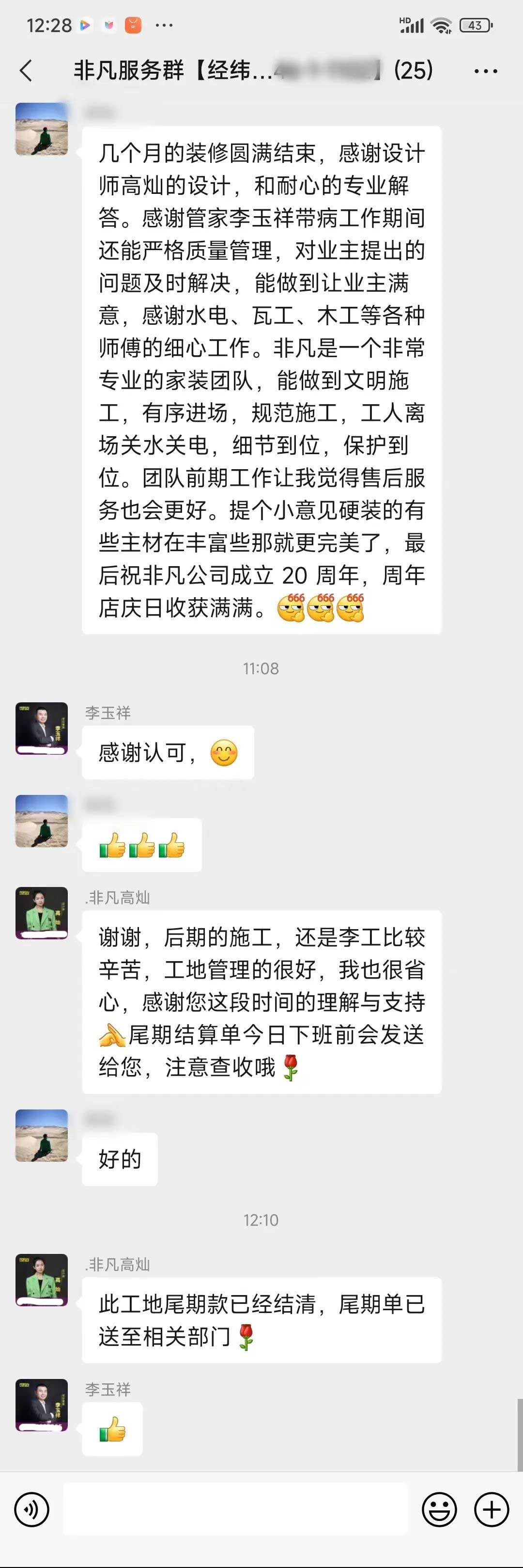Focus the message text field

235,1509
